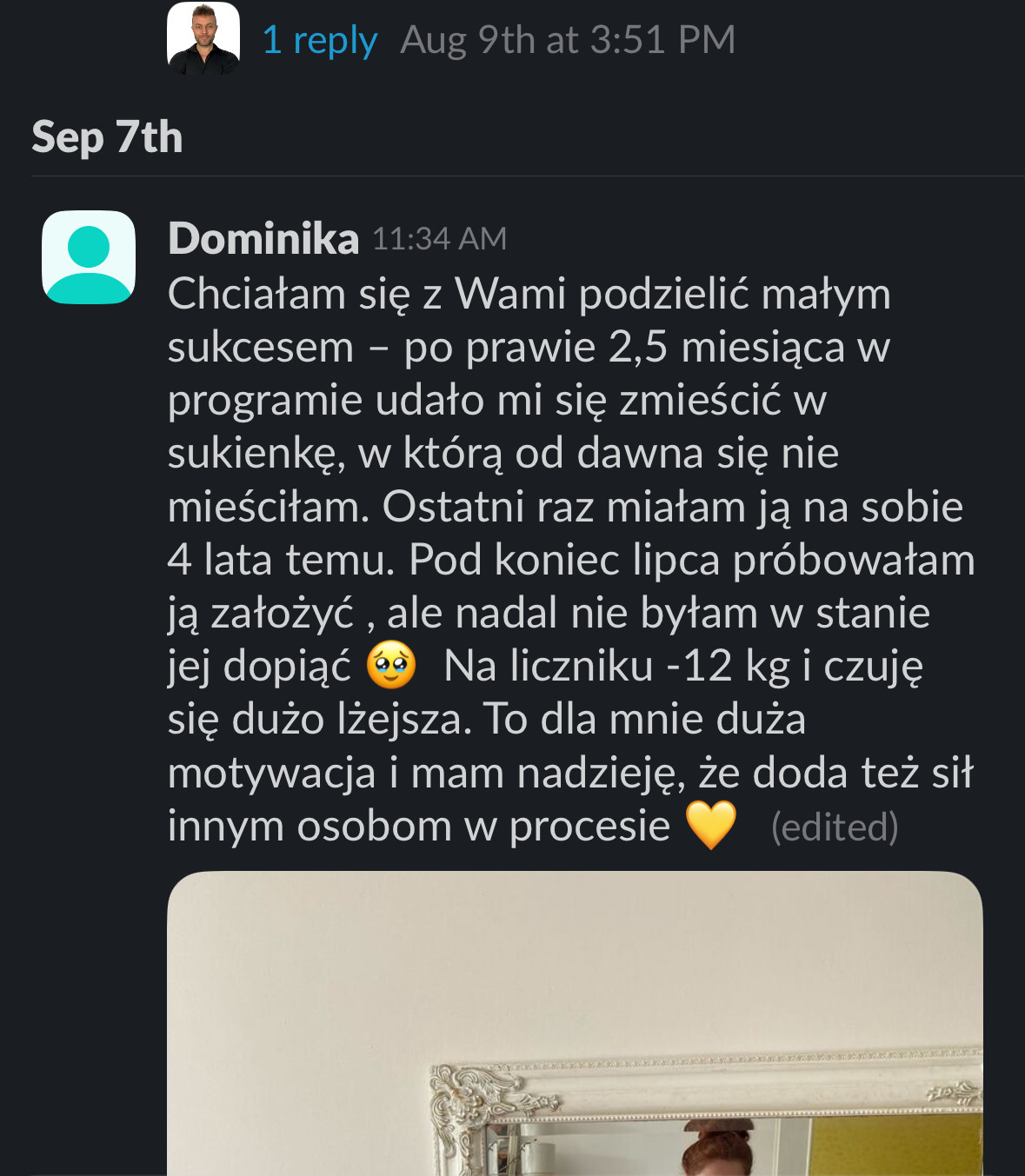Open Dominika's profile avatar
Screen dimensions: 1025x1176
[x=89, y=257]
